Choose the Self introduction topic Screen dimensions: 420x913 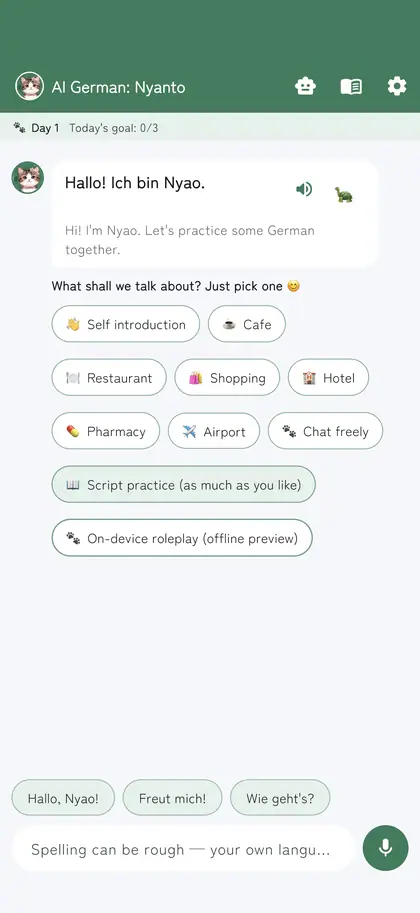(126, 324)
